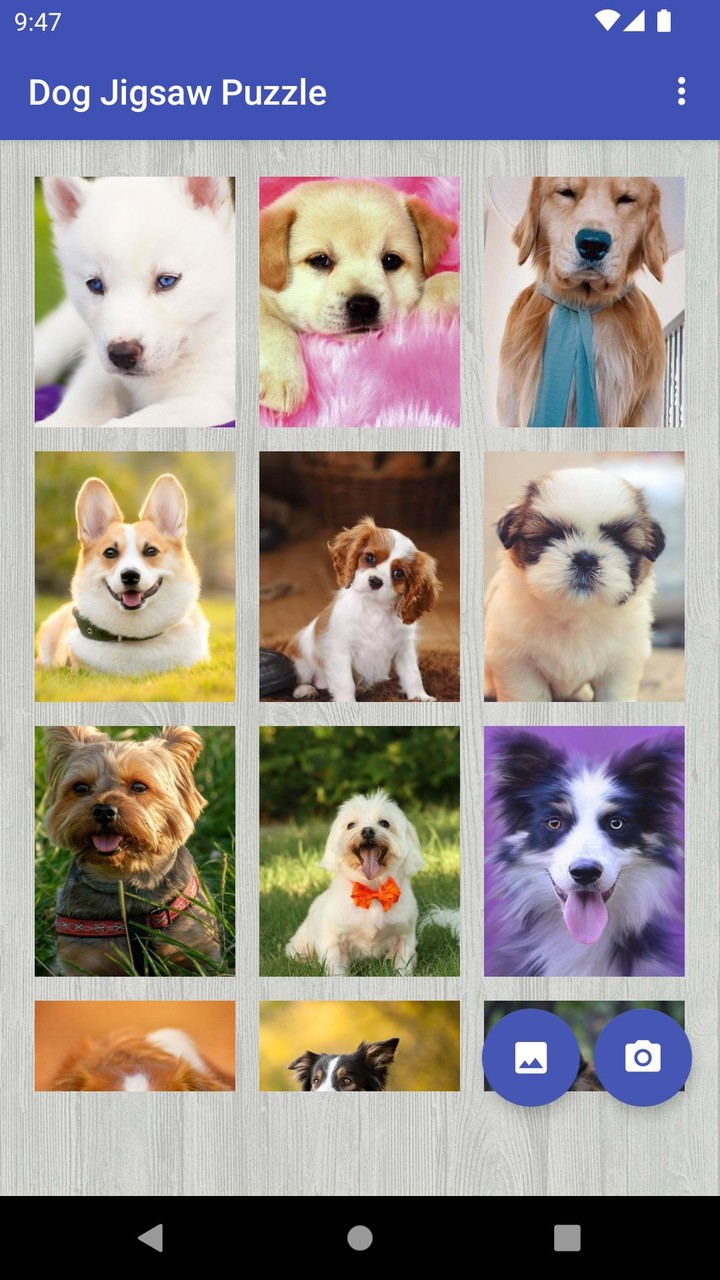The width and height of the screenshot is (720, 1280).
Task: Select the white husky puppy puzzle
Action: pyautogui.click(x=135, y=301)
